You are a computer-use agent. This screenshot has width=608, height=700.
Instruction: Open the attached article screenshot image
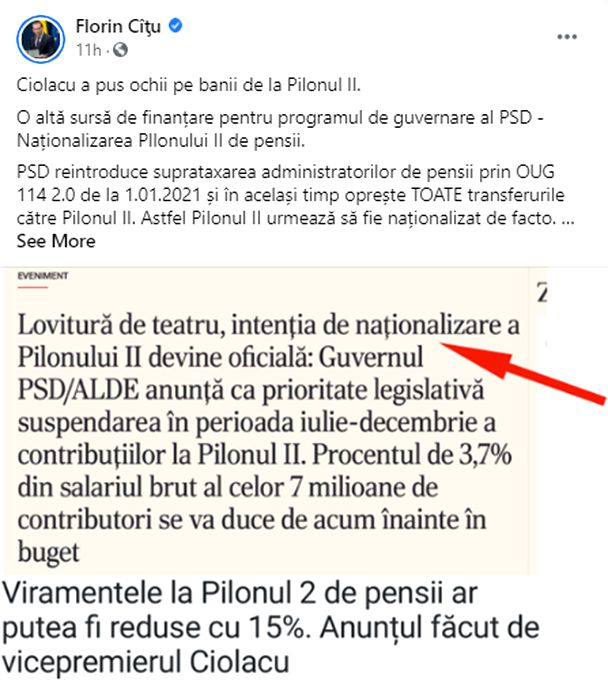click(270, 420)
